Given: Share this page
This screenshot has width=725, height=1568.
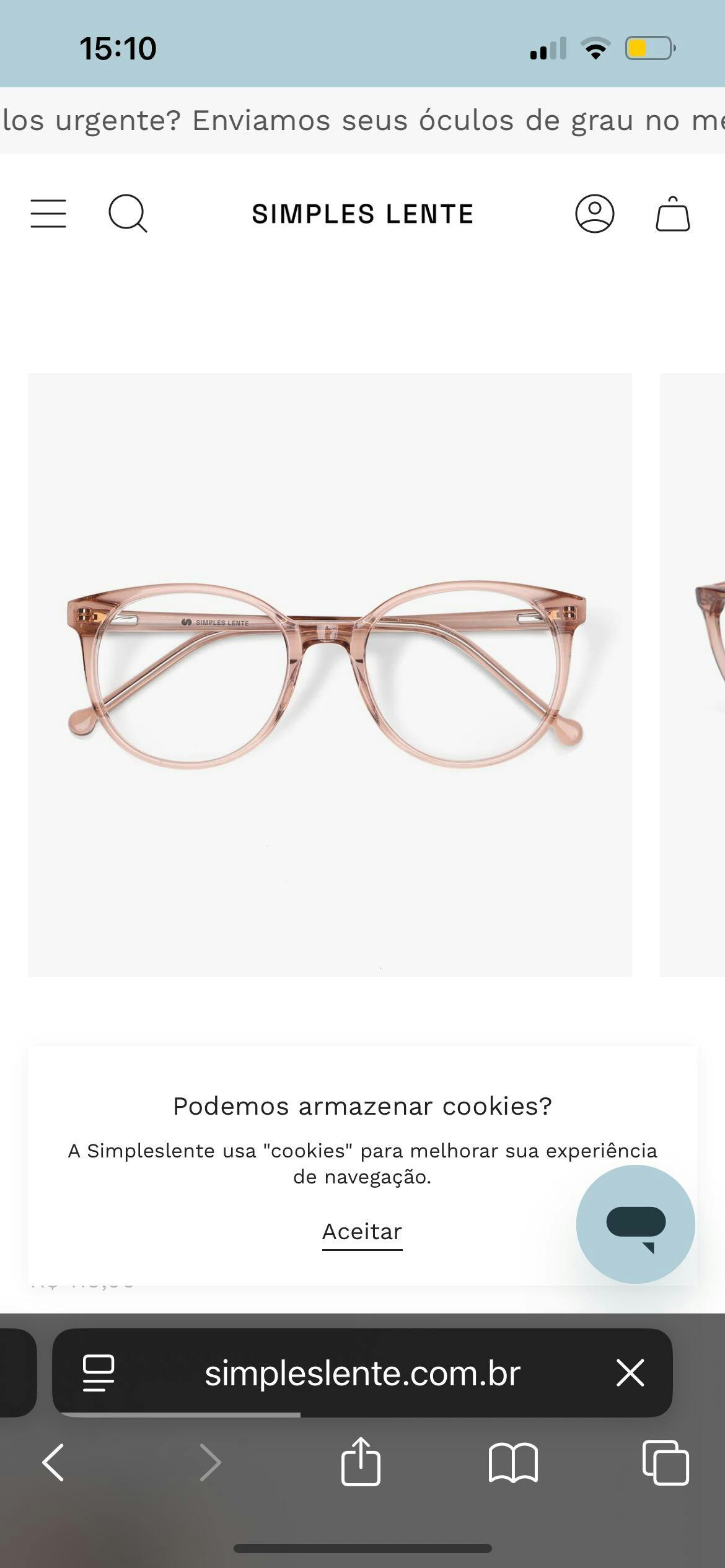Looking at the screenshot, I should (361, 1462).
